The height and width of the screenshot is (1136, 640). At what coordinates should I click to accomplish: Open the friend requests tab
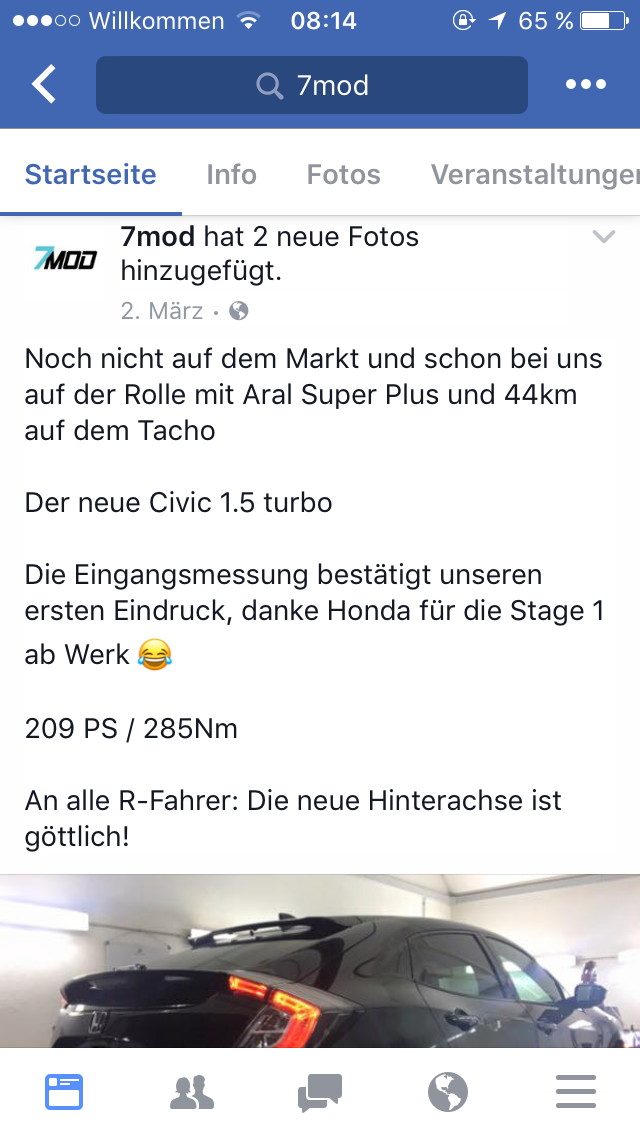[x=192, y=1092]
